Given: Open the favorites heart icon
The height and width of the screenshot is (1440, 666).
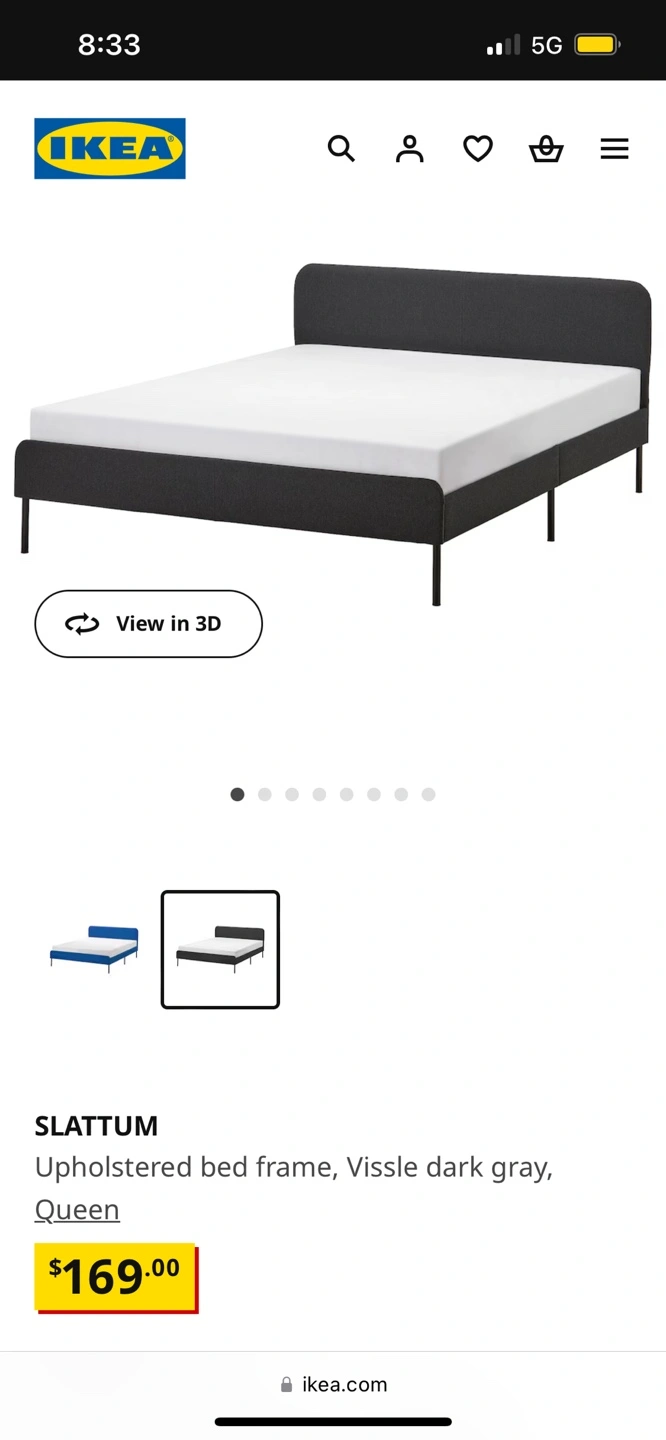Looking at the screenshot, I should (478, 149).
